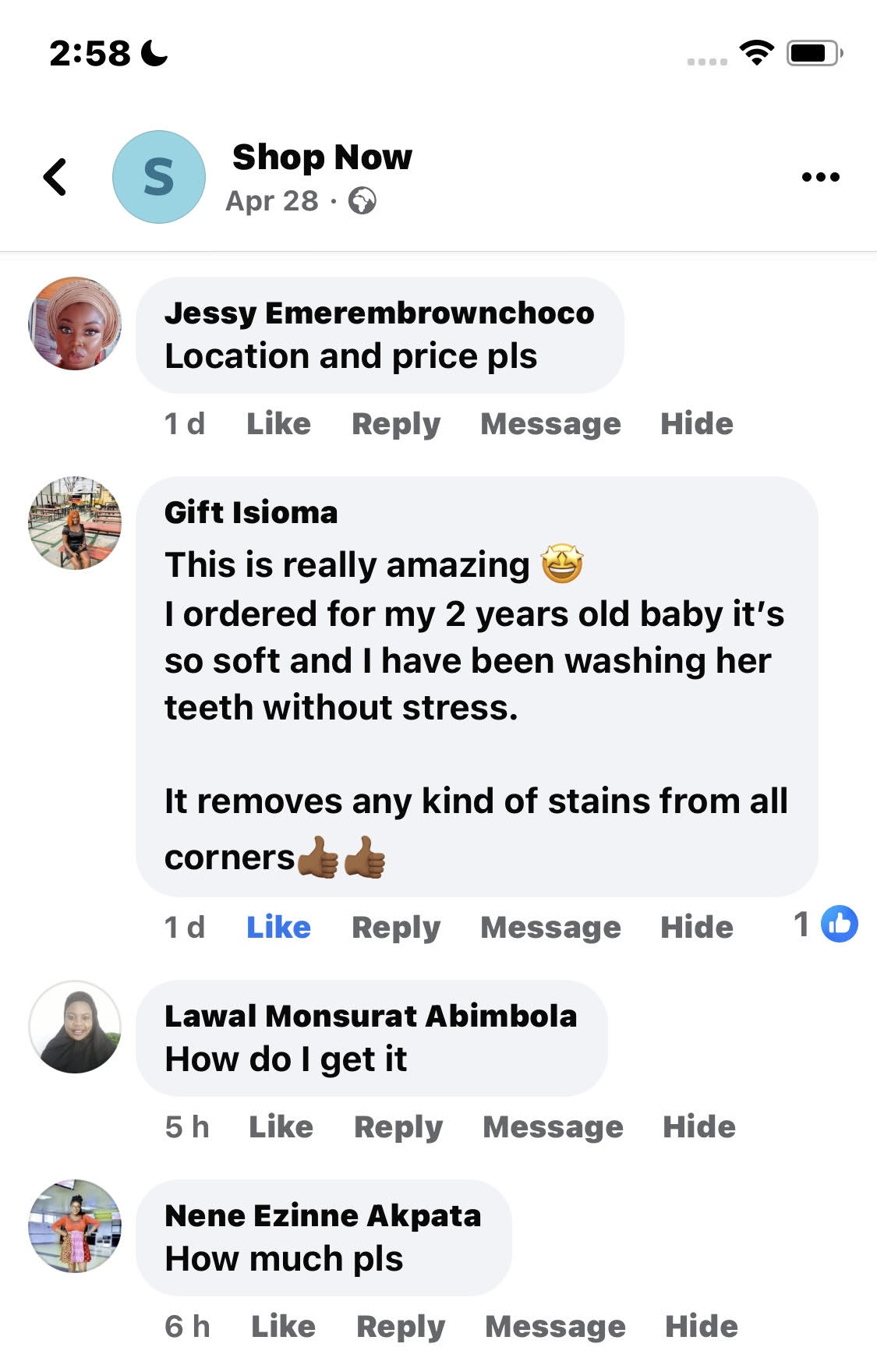The image size is (877, 1372).
Task: Open the Shop Now page profile
Action: tap(321, 157)
